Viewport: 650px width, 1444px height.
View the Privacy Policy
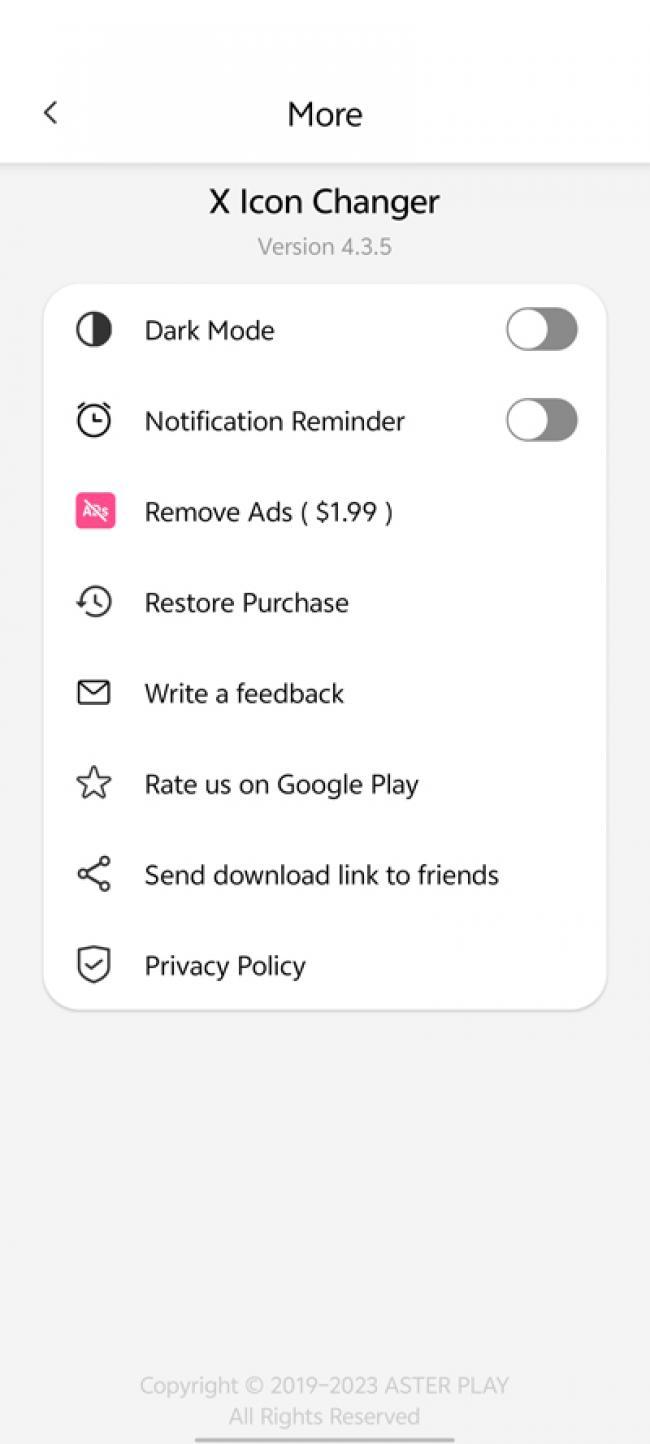[225, 966]
